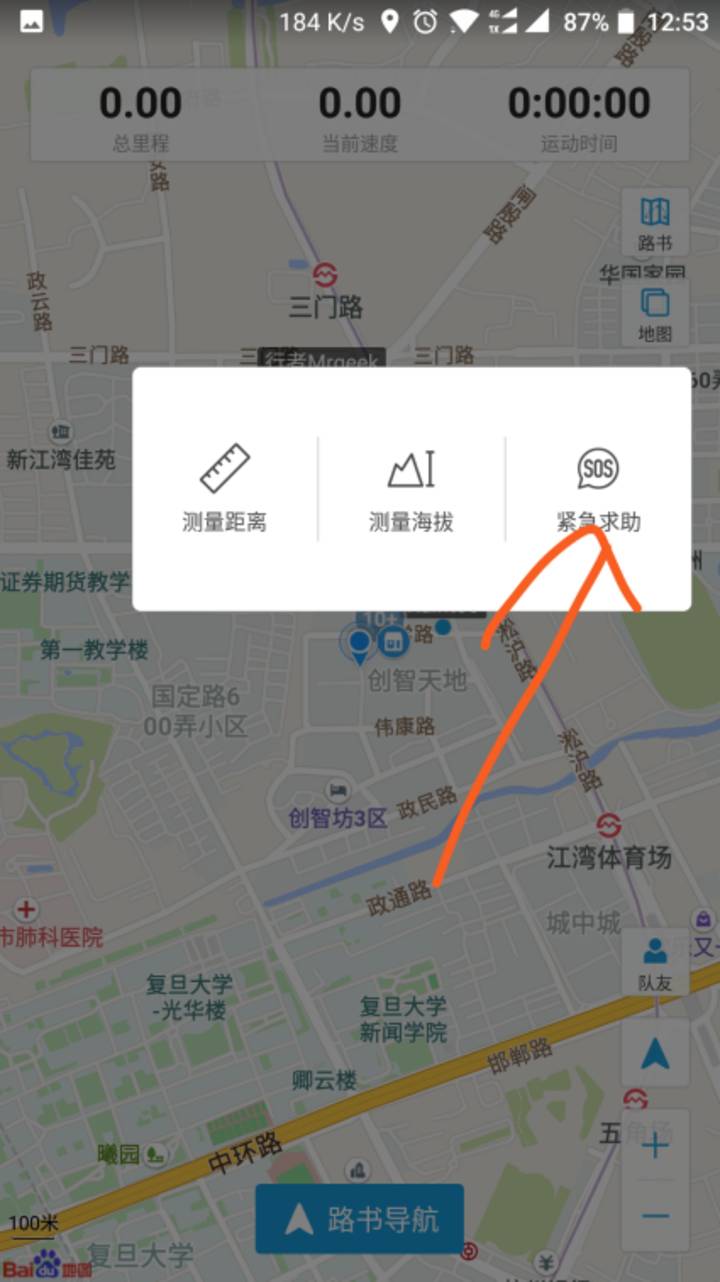Recenter map with location arrow button
The height and width of the screenshot is (1282, 720).
tap(655, 1054)
